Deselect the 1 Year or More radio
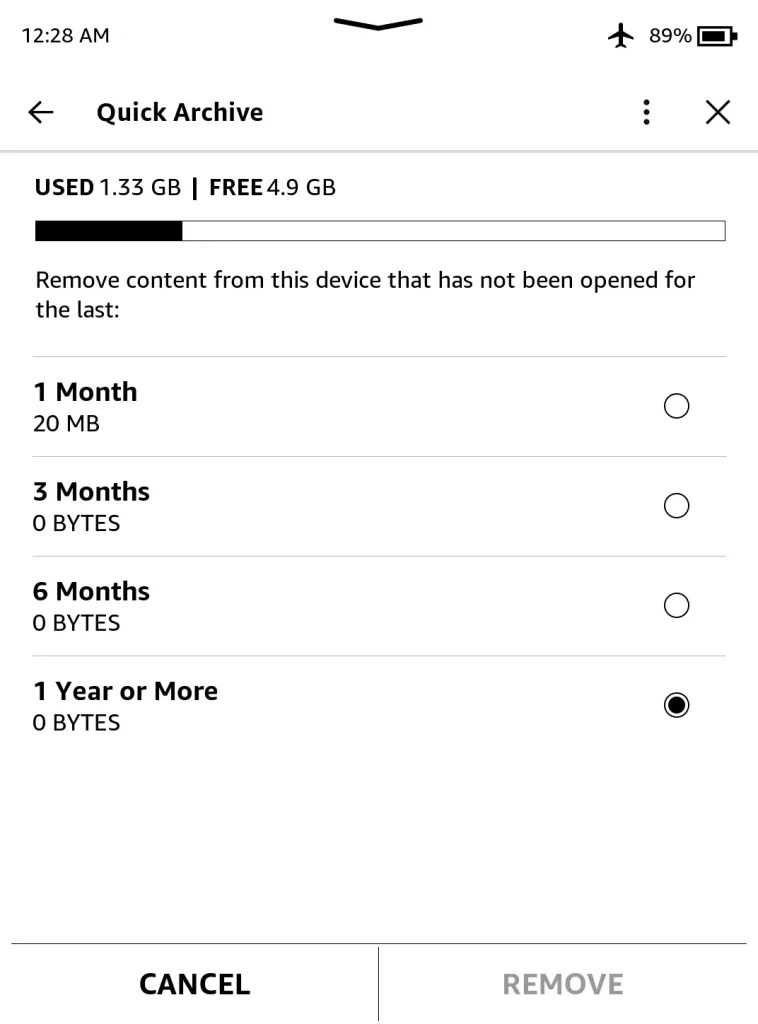Image resolution: width=758 pixels, height=1024 pixels. click(x=676, y=705)
